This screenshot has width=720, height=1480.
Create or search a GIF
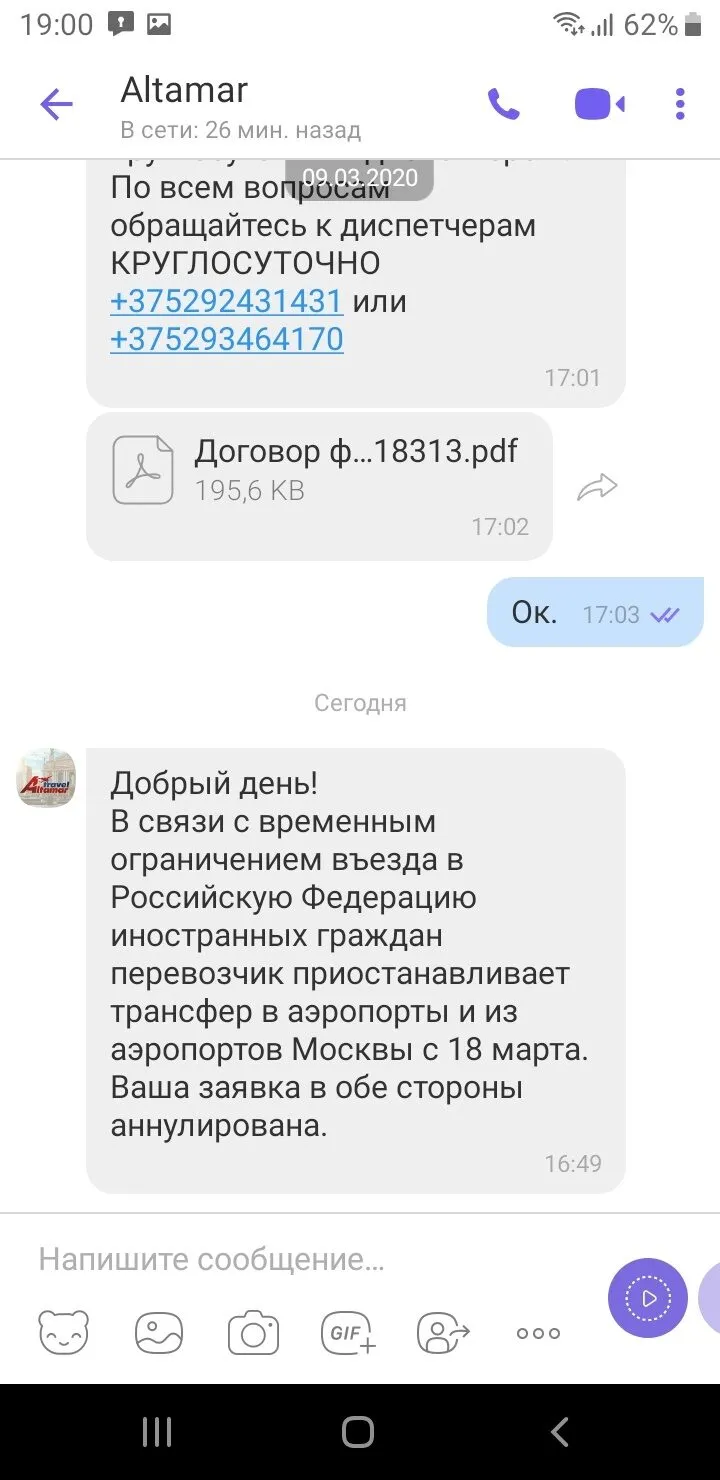pyautogui.click(x=348, y=1332)
